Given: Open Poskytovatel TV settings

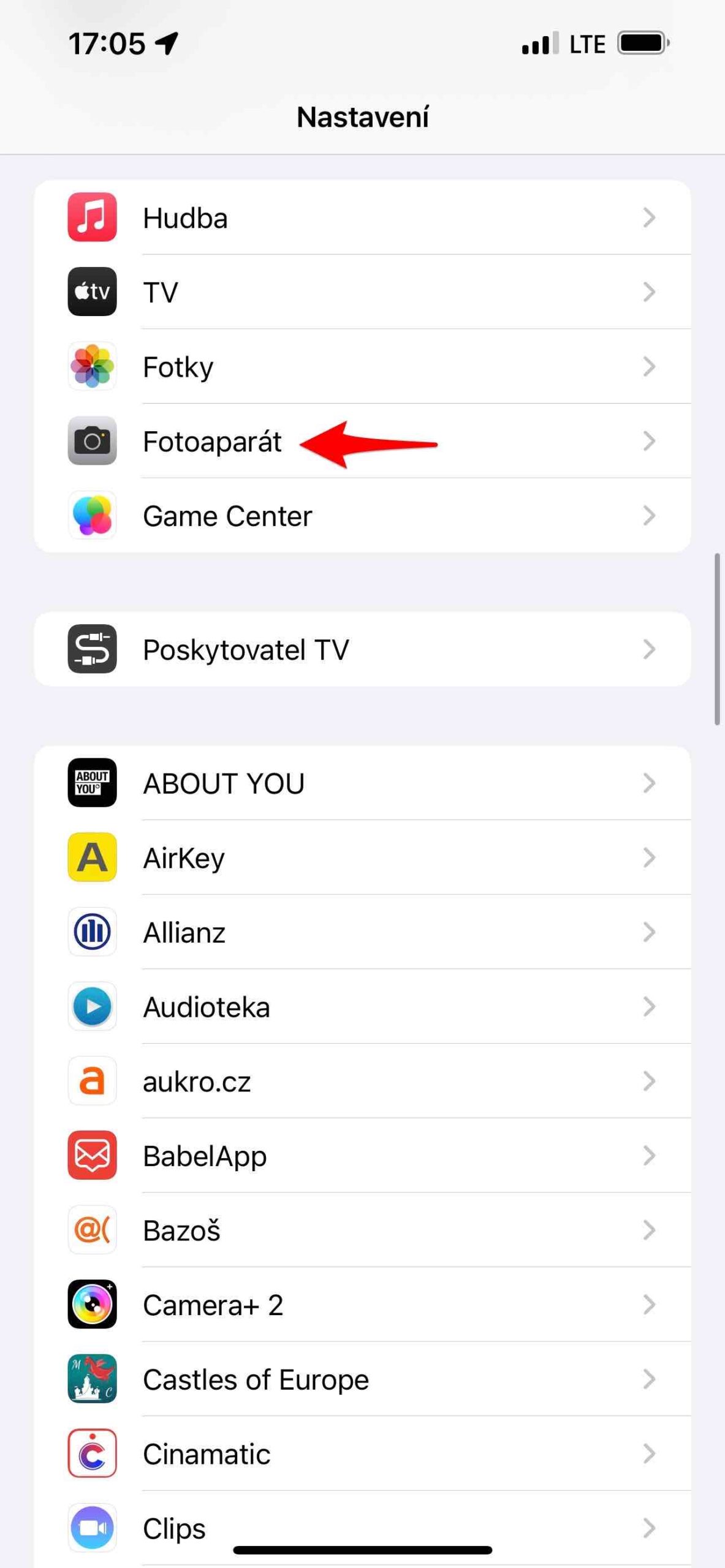Looking at the screenshot, I should [362, 649].
